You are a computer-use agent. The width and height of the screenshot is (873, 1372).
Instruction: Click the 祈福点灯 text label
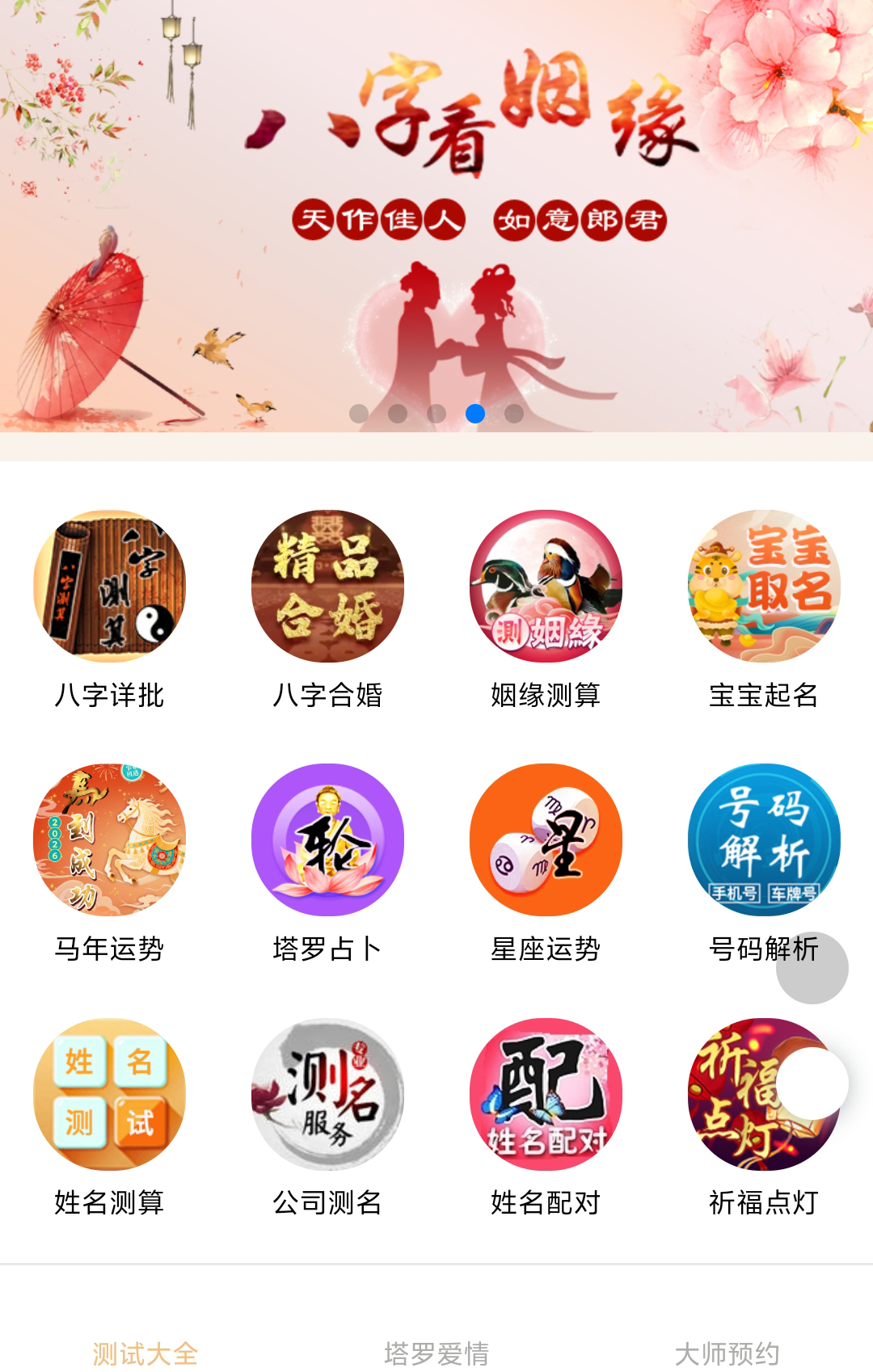click(x=763, y=1203)
